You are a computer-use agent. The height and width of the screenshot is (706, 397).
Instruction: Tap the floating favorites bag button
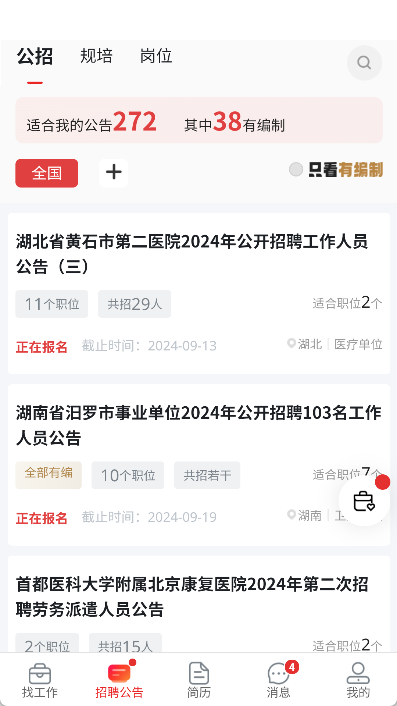click(364, 501)
